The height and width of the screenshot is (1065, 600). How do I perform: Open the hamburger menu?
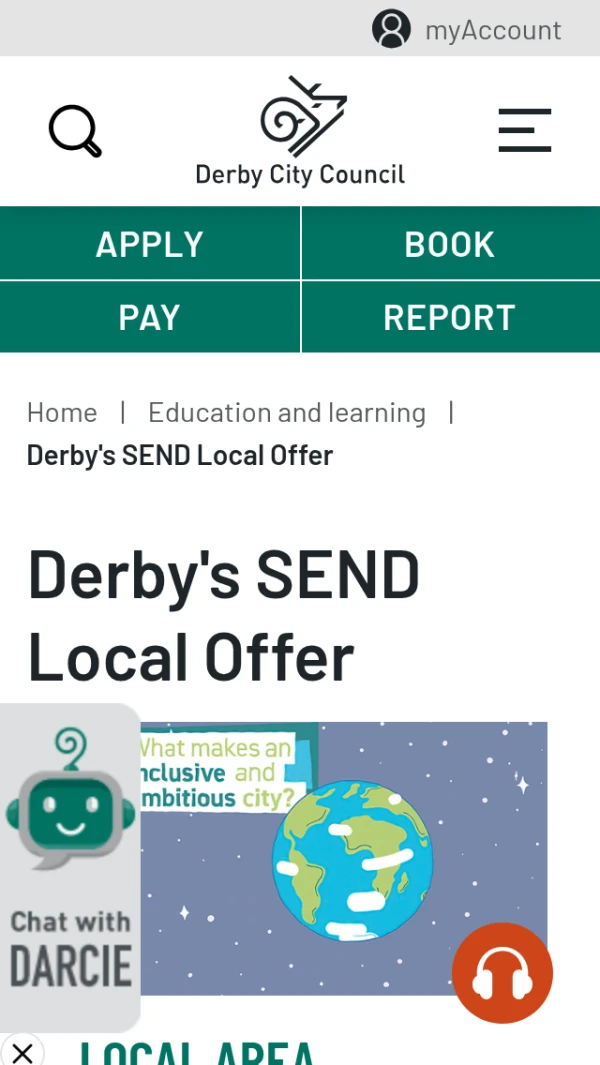coord(525,131)
